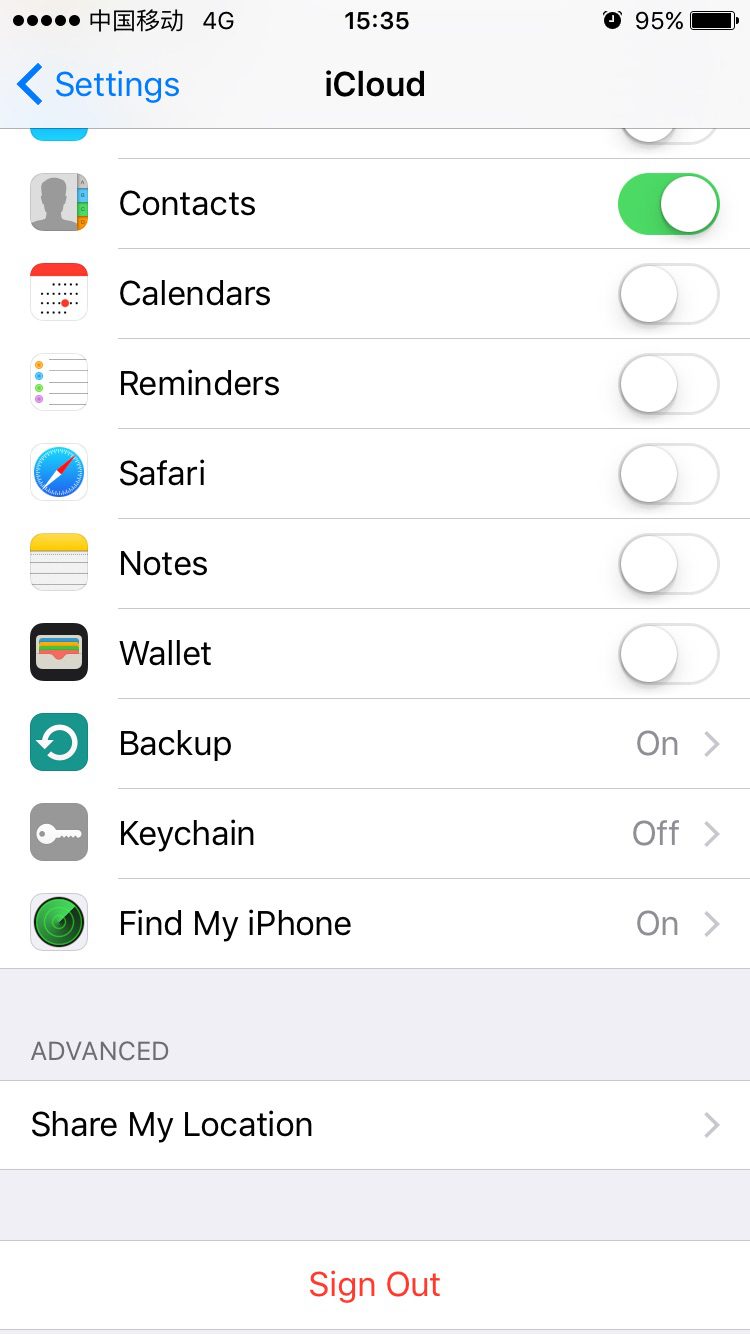The image size is (750, 1334).
Task: Tap Sign Out of iCloud
Action: tap(375, 1285)
